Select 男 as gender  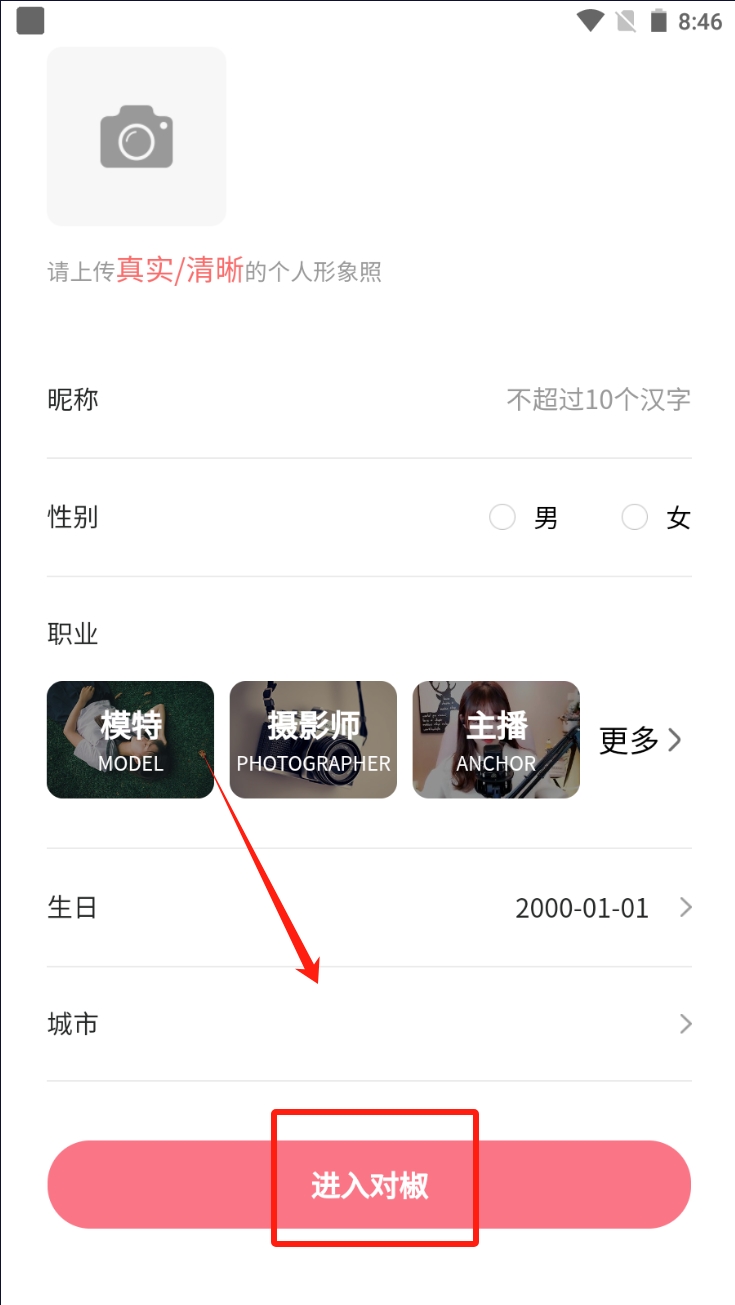tap(503, 518)
